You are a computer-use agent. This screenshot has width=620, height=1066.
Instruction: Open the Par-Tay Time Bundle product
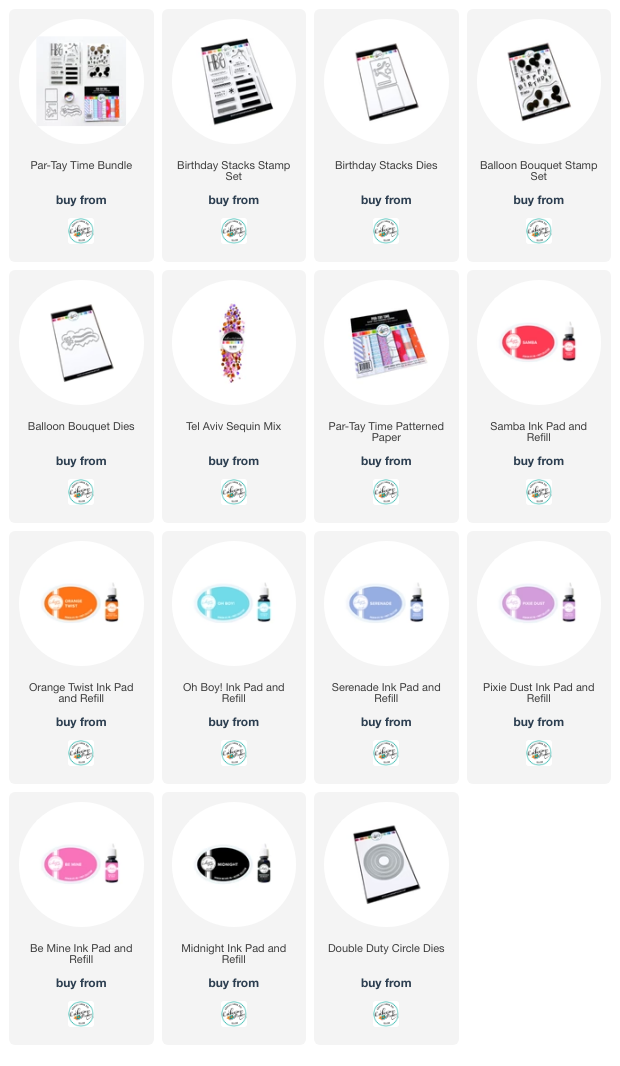[81, 135]
